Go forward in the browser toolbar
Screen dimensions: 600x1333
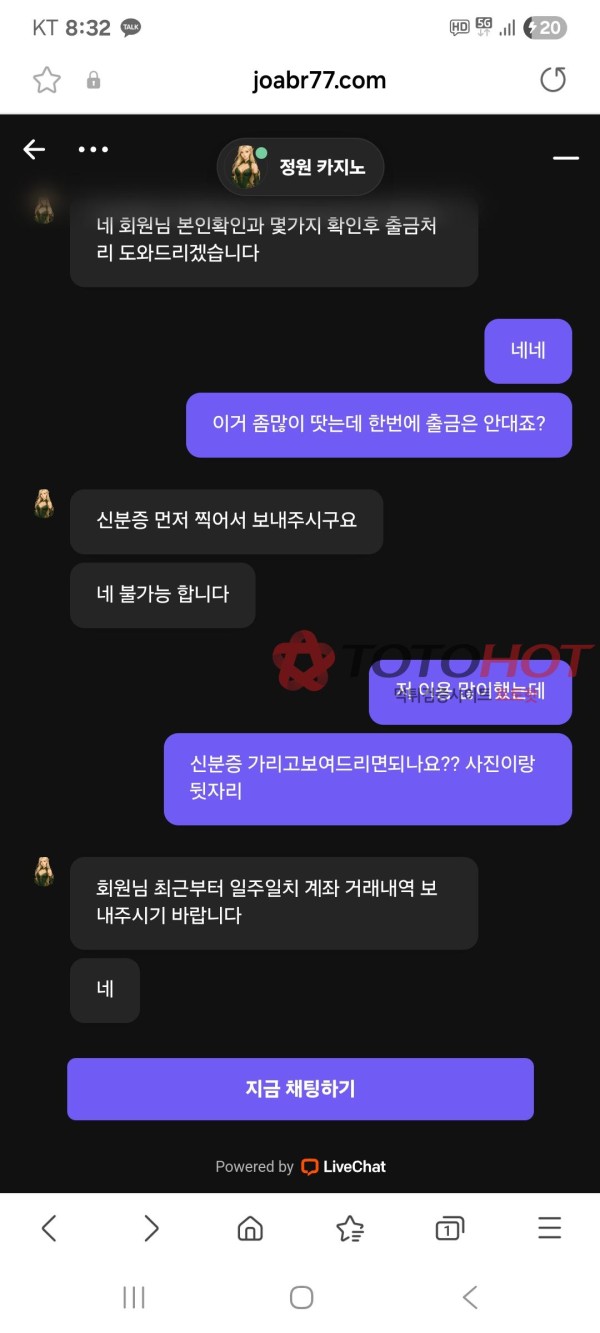click(x=151, y=1228)
